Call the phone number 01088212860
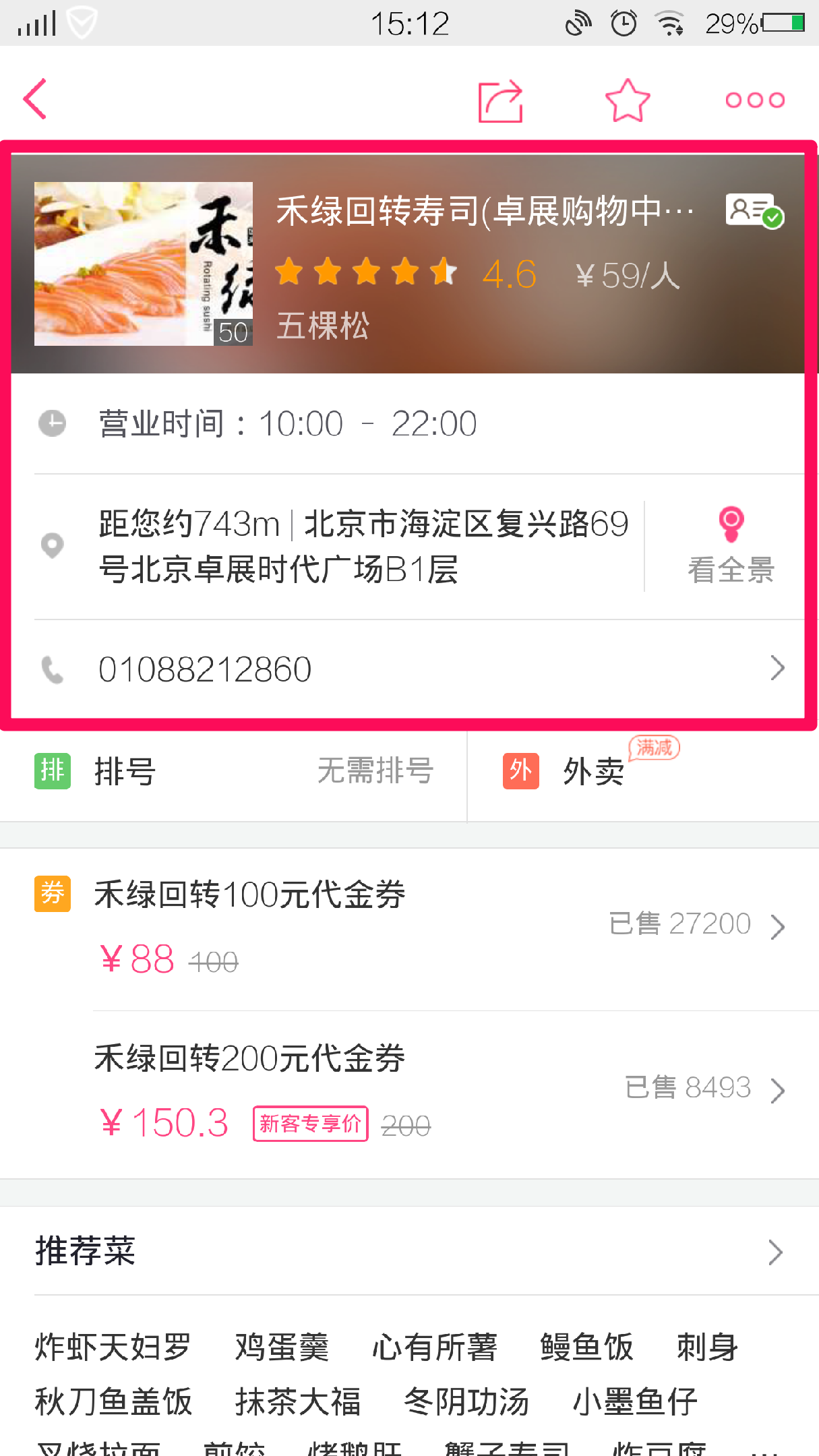The image size is (819, 1456). coord(404,669)
